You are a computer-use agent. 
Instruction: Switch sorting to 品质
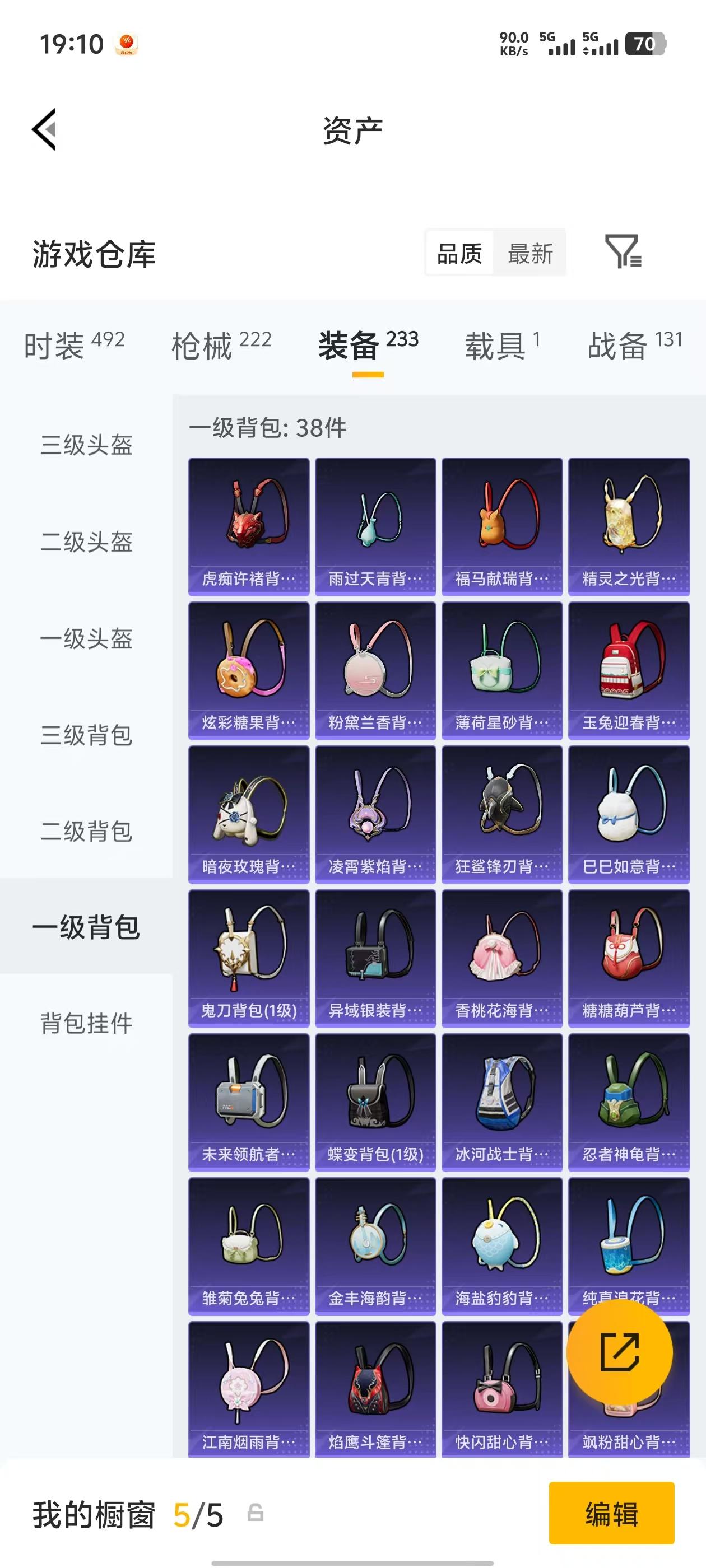461,253
